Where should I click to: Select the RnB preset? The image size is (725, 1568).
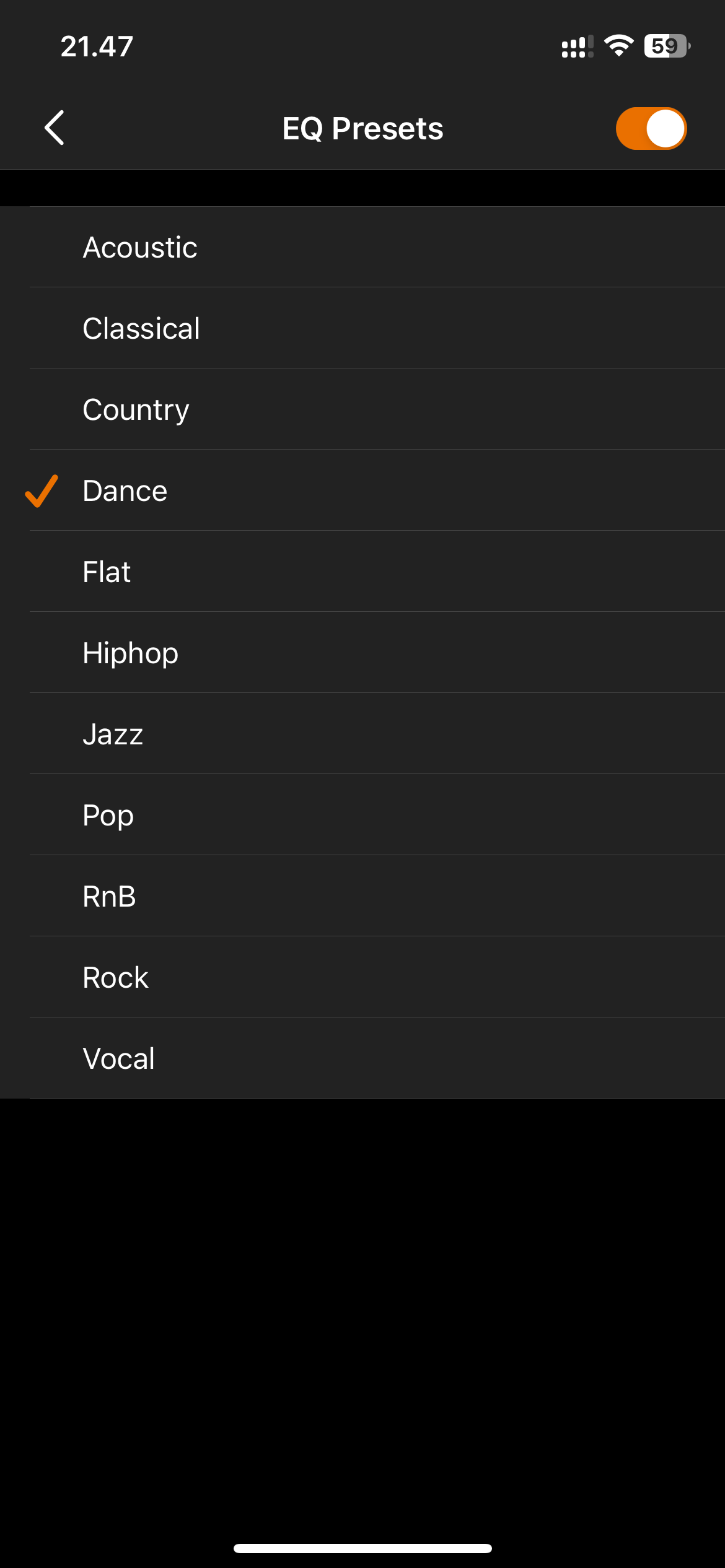click(x=362, y=896)
